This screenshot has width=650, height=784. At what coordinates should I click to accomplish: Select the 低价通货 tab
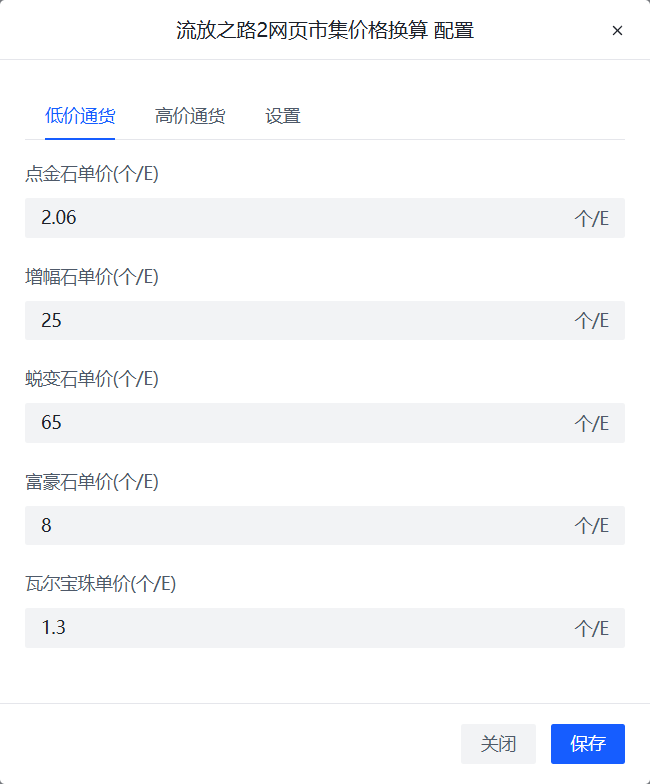[x=80, y=116]
